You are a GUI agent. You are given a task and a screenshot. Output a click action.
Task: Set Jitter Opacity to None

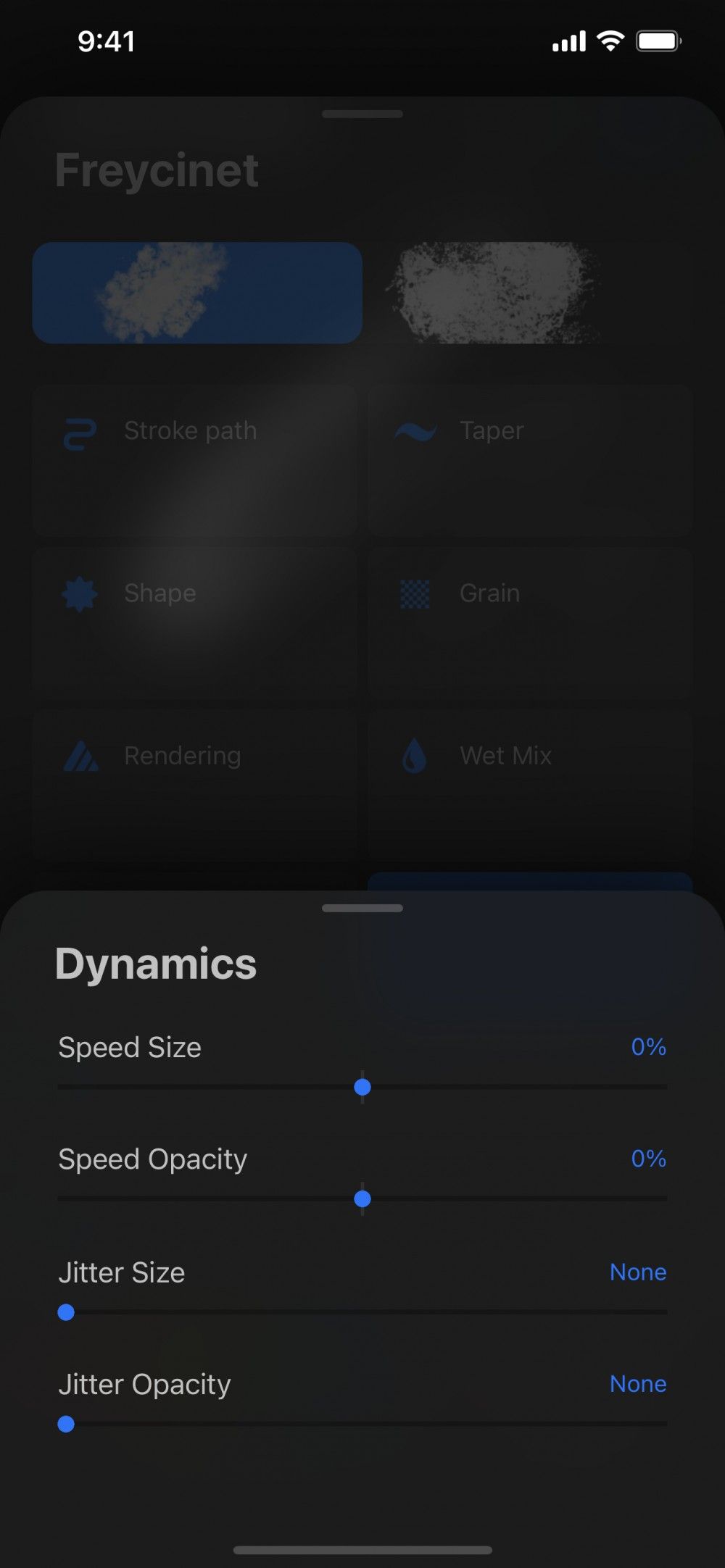point(638,1383)
